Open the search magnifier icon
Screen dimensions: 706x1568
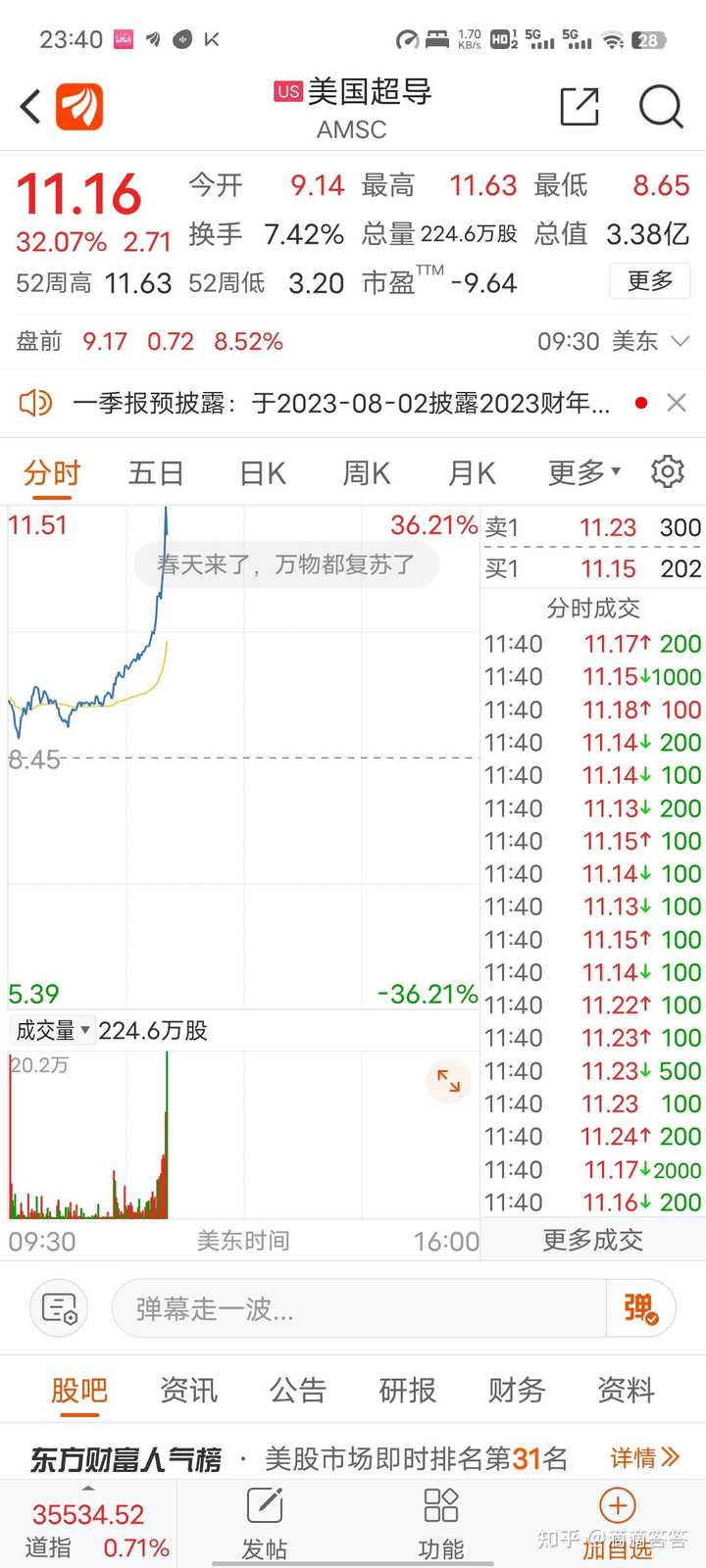(x=661, y=106)
